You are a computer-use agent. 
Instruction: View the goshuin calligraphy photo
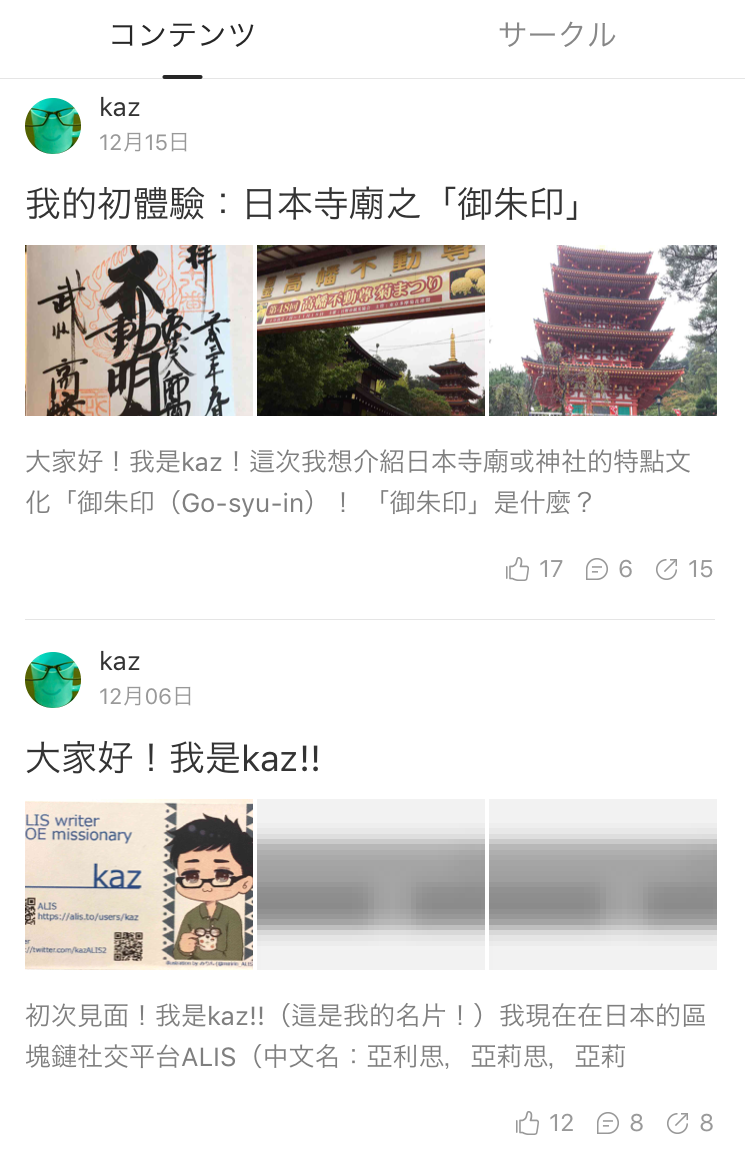(139, 330)
